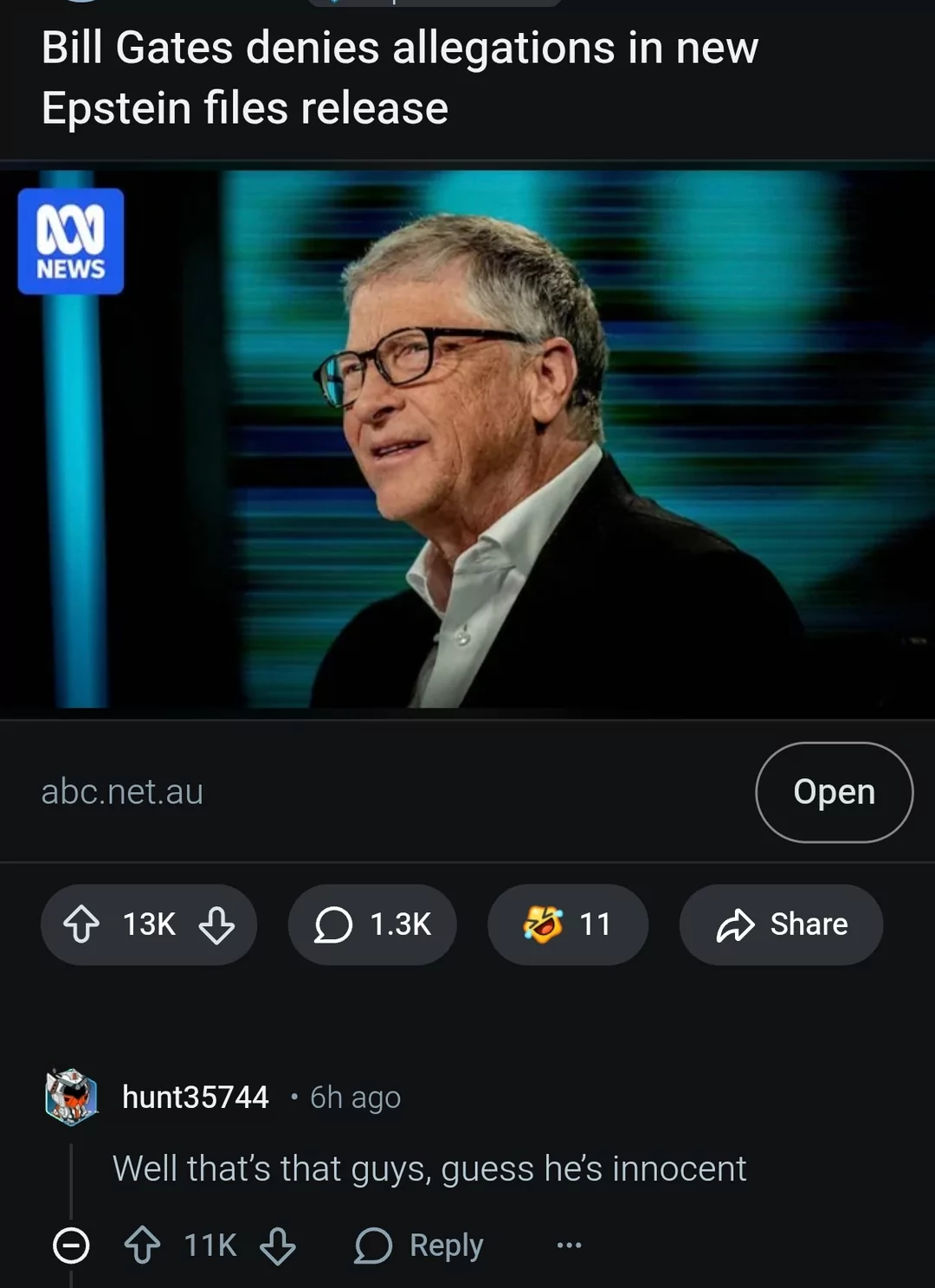Screen dimensions: 935x1288
Task: View the 11 awards on post
Action: coord(567,924)
